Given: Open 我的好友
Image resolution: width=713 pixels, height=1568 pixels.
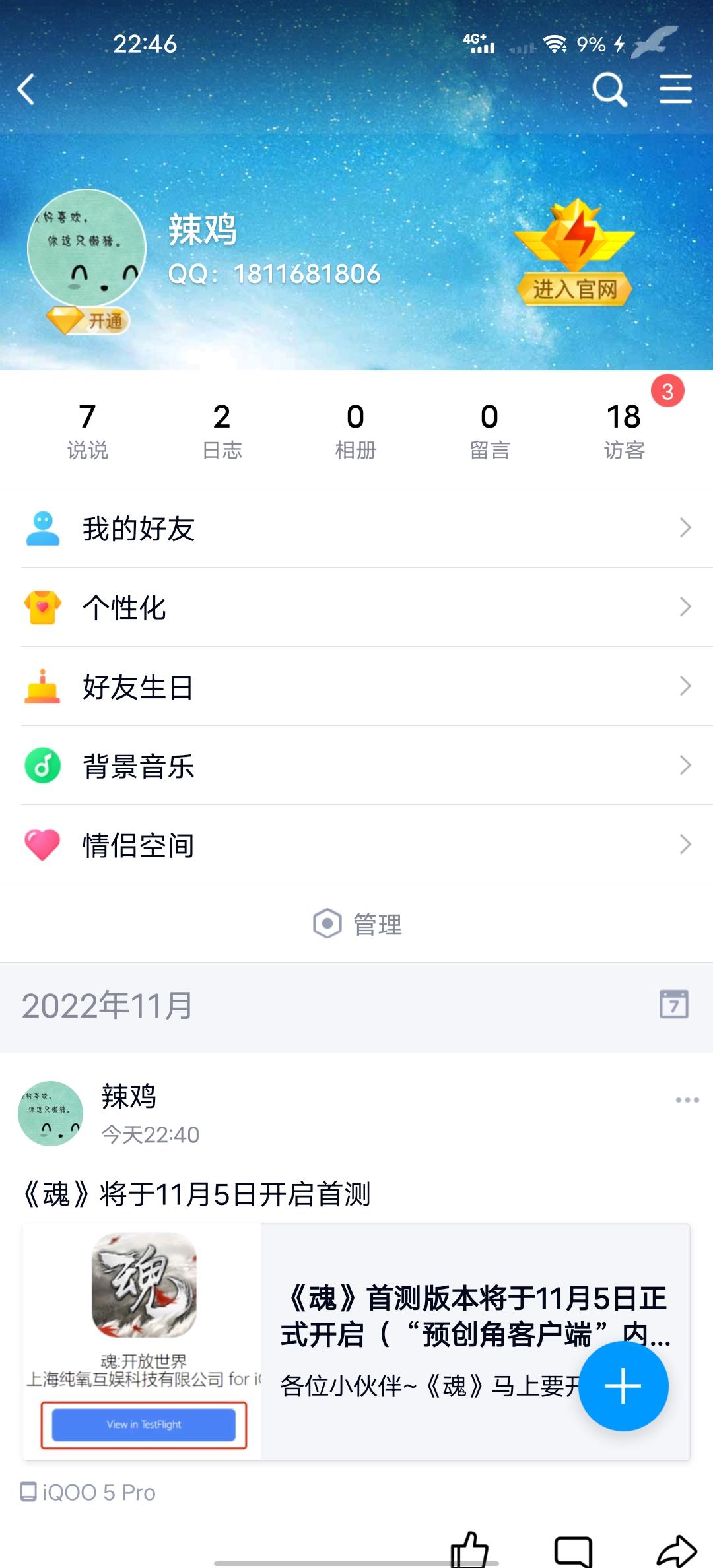Looking at the screenshot, I should (x=356, y=528).
